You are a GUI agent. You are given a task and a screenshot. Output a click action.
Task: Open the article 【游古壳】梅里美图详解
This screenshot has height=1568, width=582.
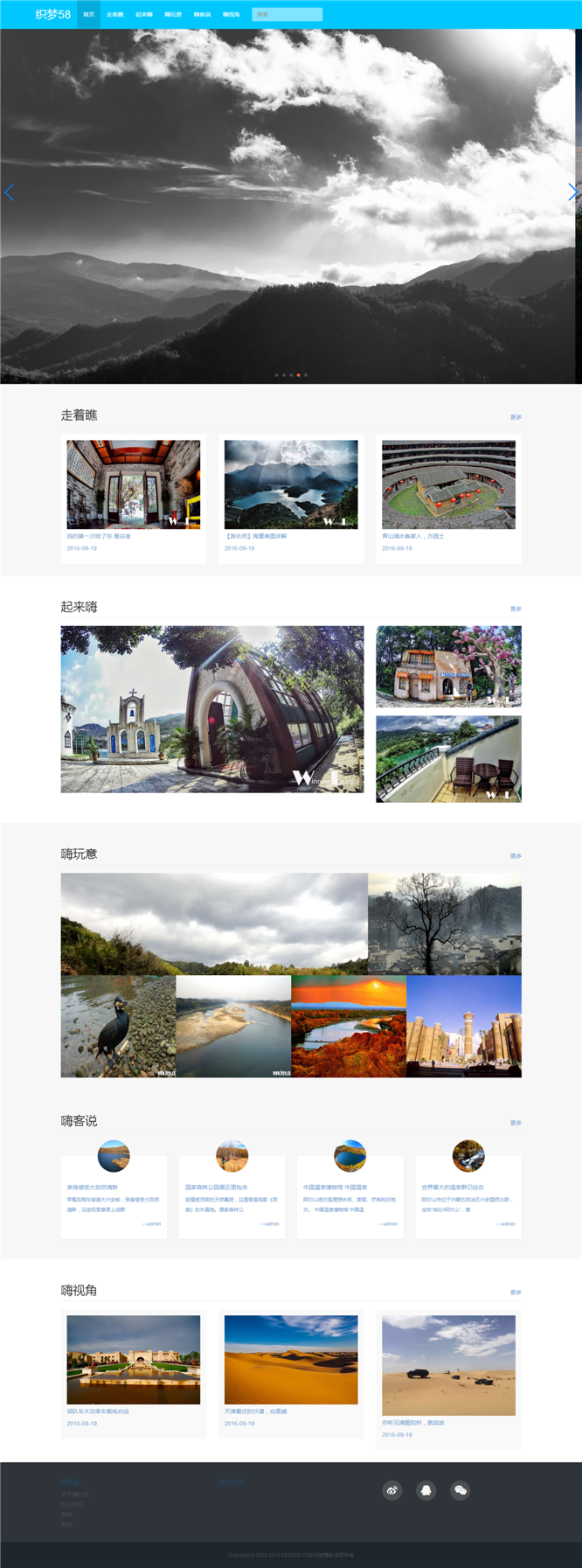coord(256,536)
